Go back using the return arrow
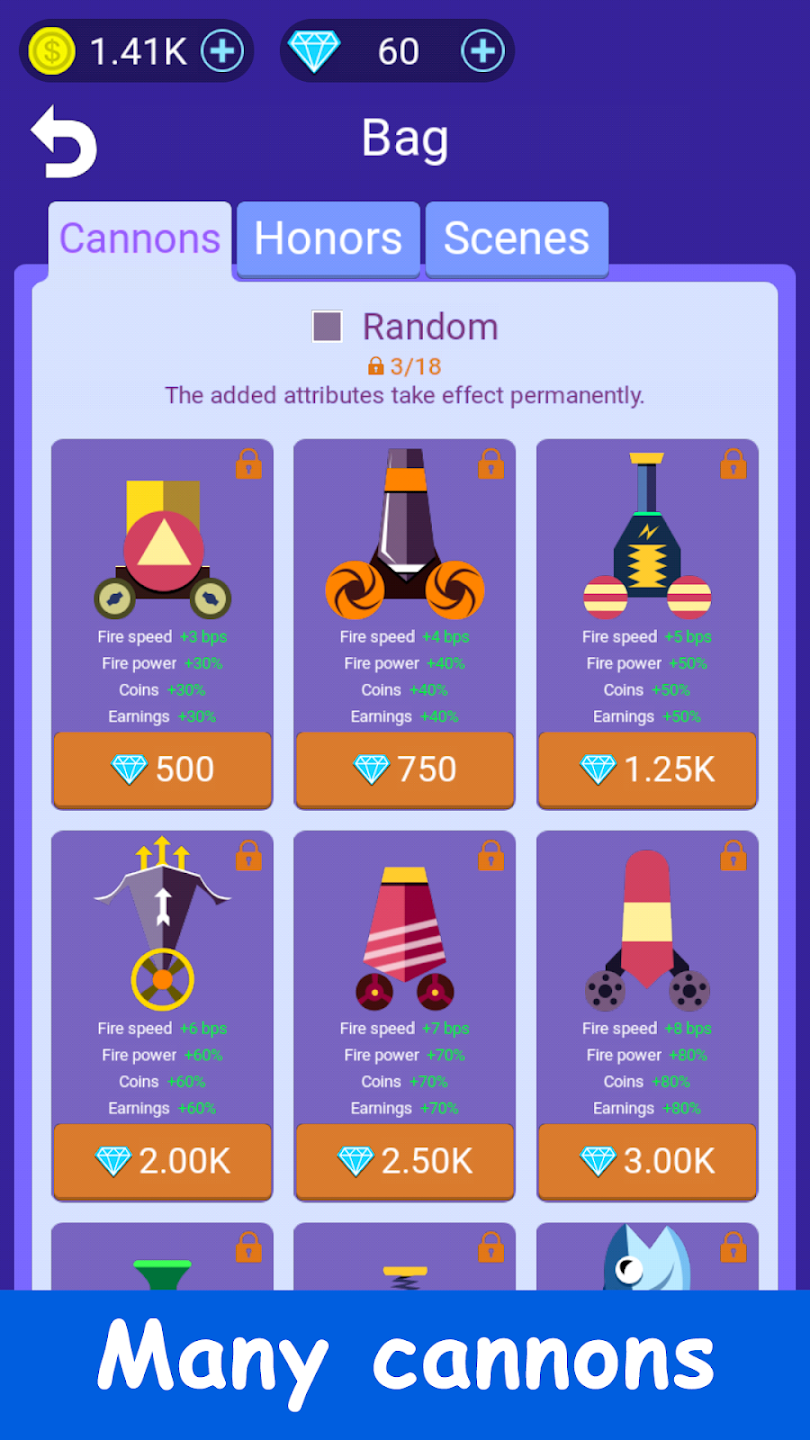The height and width of the screenshot is (1440, 810). [64, 142]
